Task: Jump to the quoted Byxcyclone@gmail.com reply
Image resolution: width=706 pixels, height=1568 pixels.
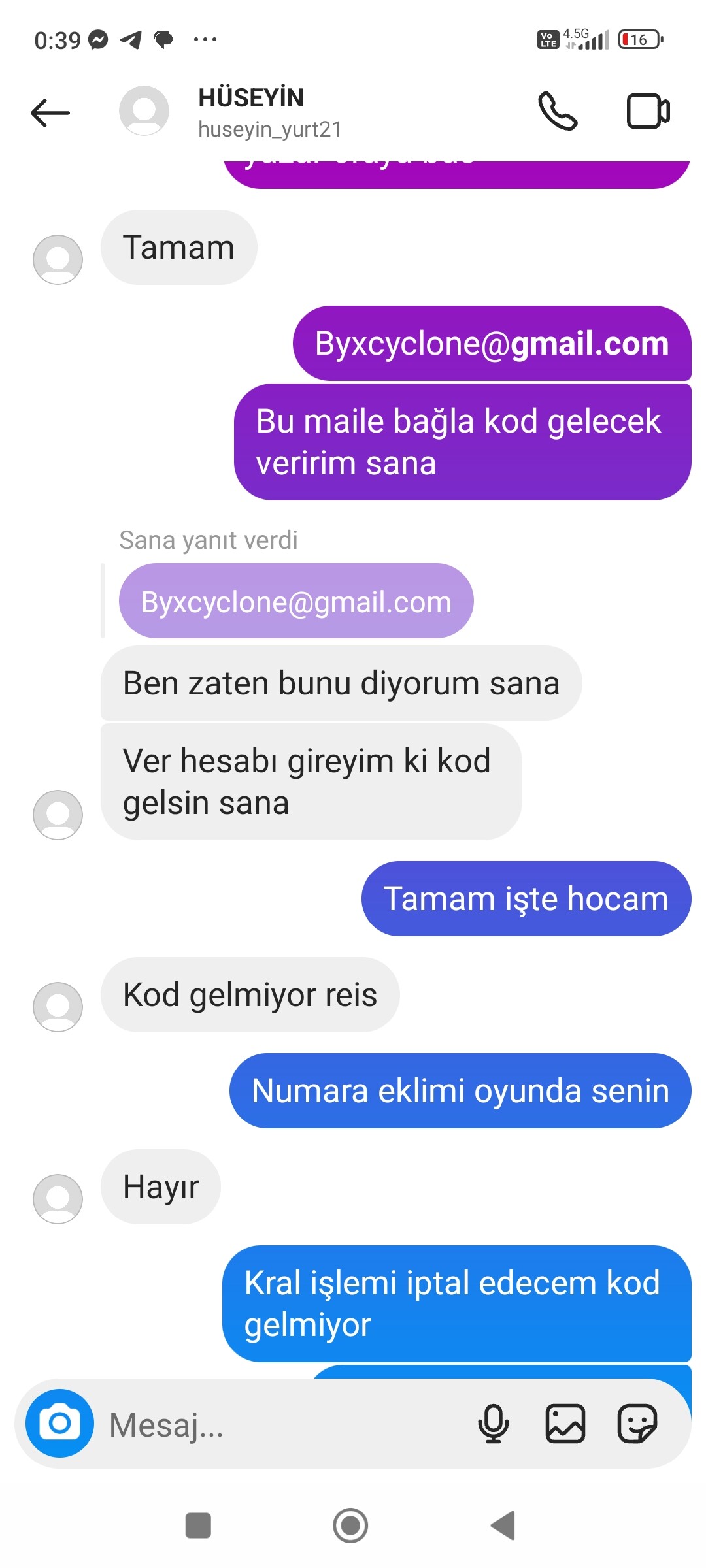Action: point(296,602)
